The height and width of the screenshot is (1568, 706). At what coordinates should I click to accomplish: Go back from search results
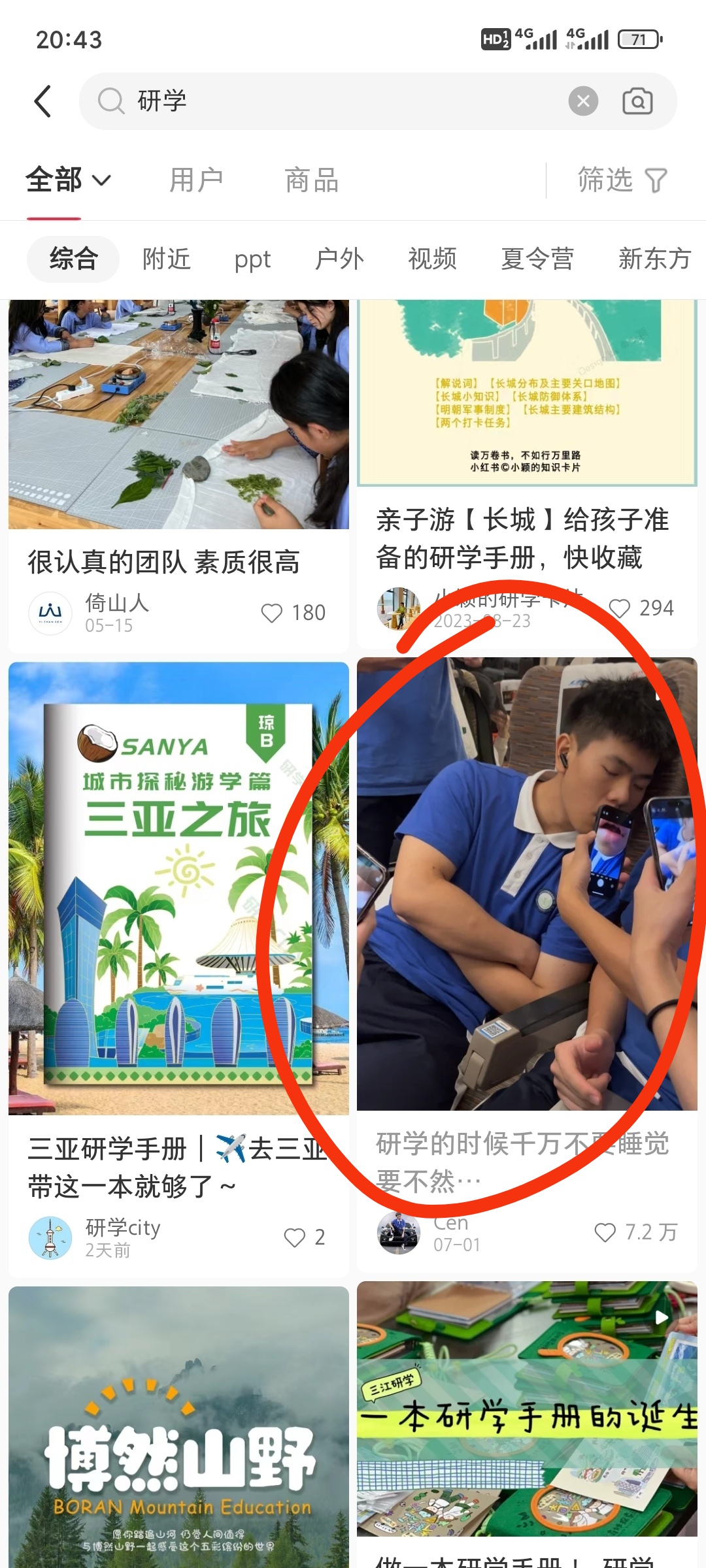pos(43,102)
